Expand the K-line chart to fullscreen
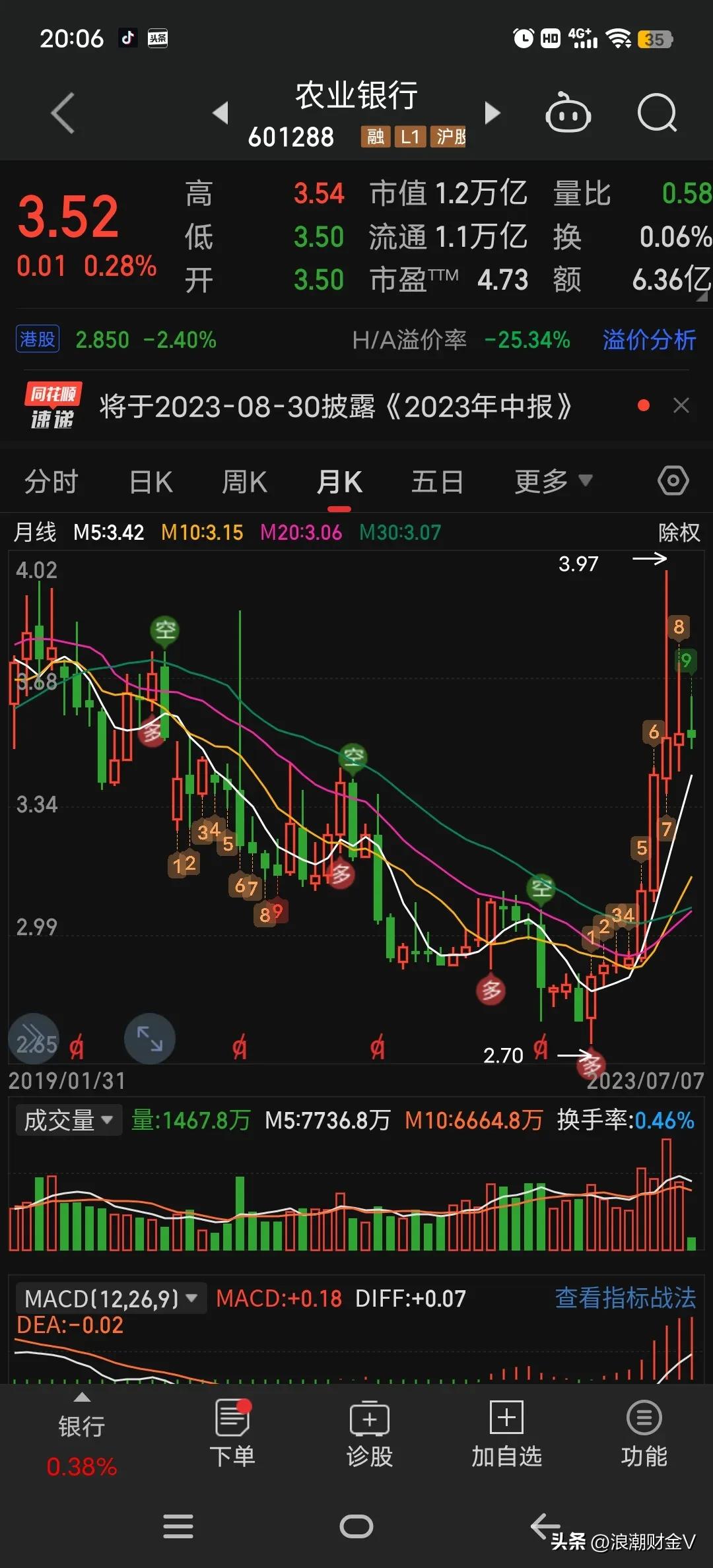713x1568 pixels. click(x=151, y=1038)
